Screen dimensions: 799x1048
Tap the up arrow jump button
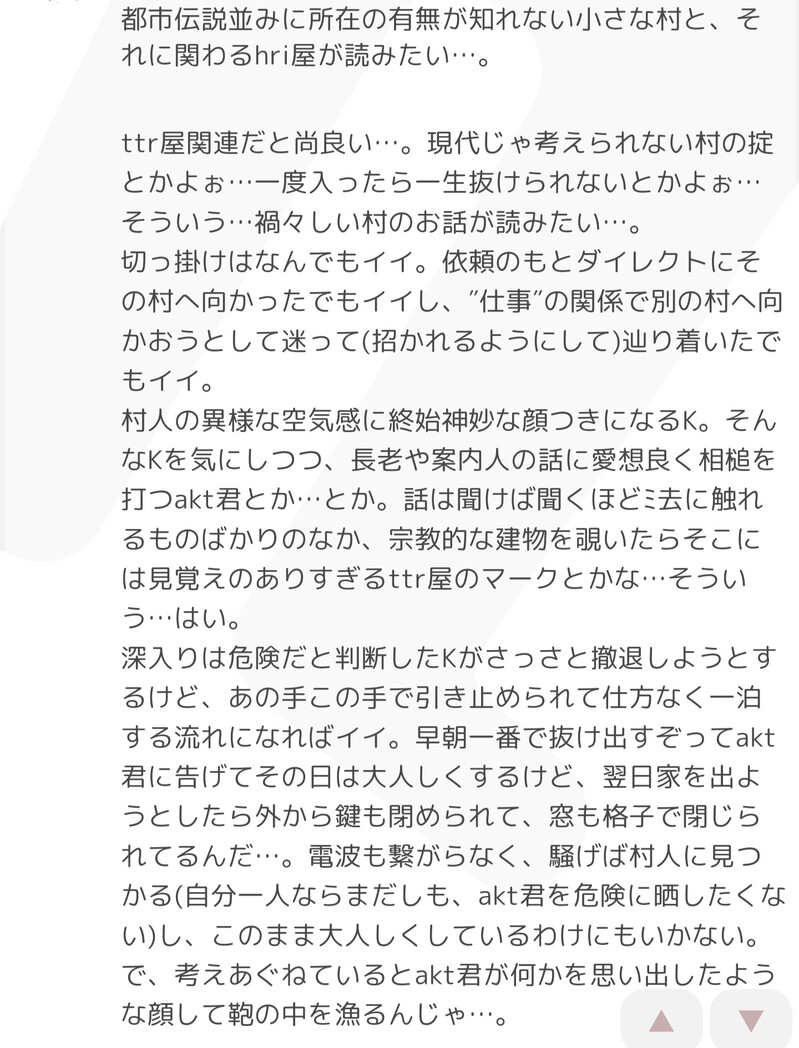click(x=661, y=1019)
